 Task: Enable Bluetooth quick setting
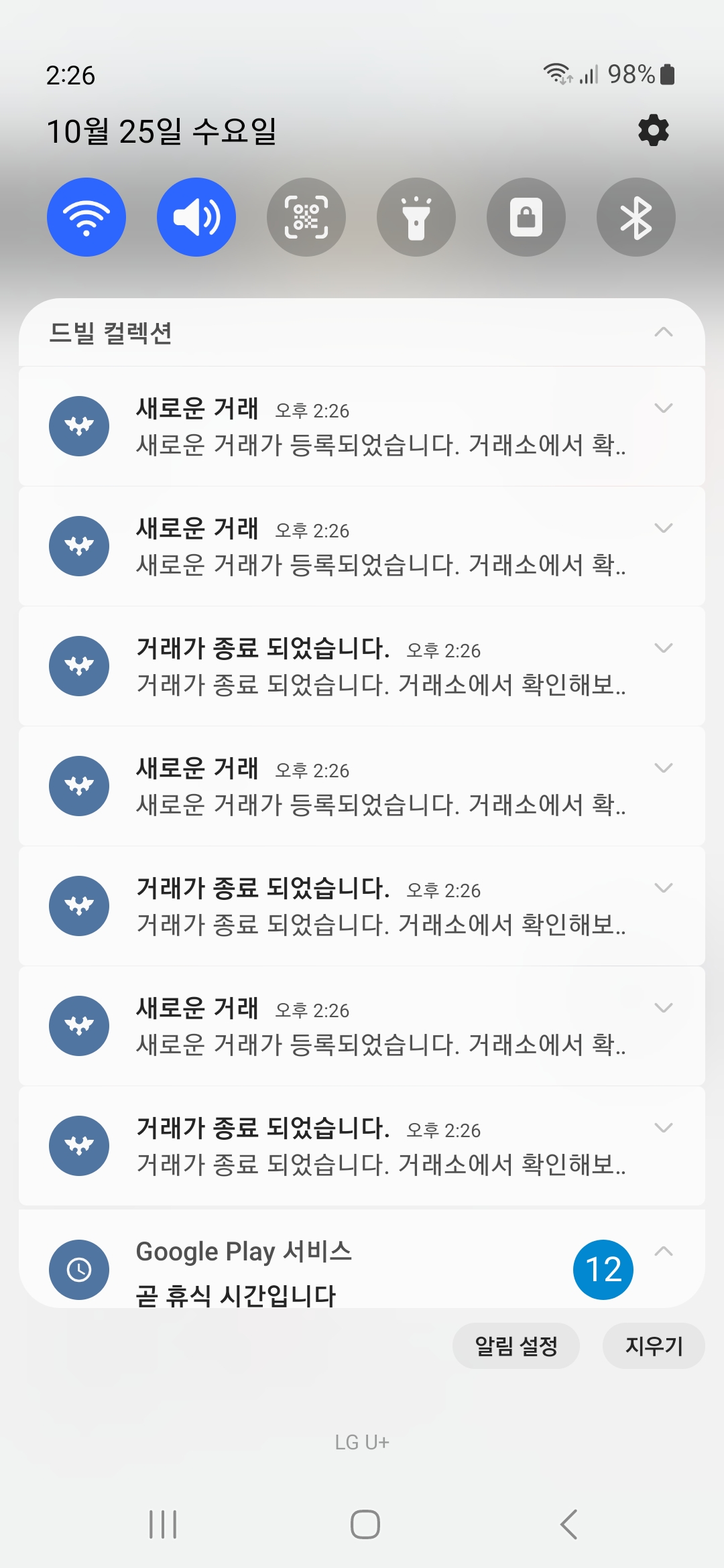(636, 217)
